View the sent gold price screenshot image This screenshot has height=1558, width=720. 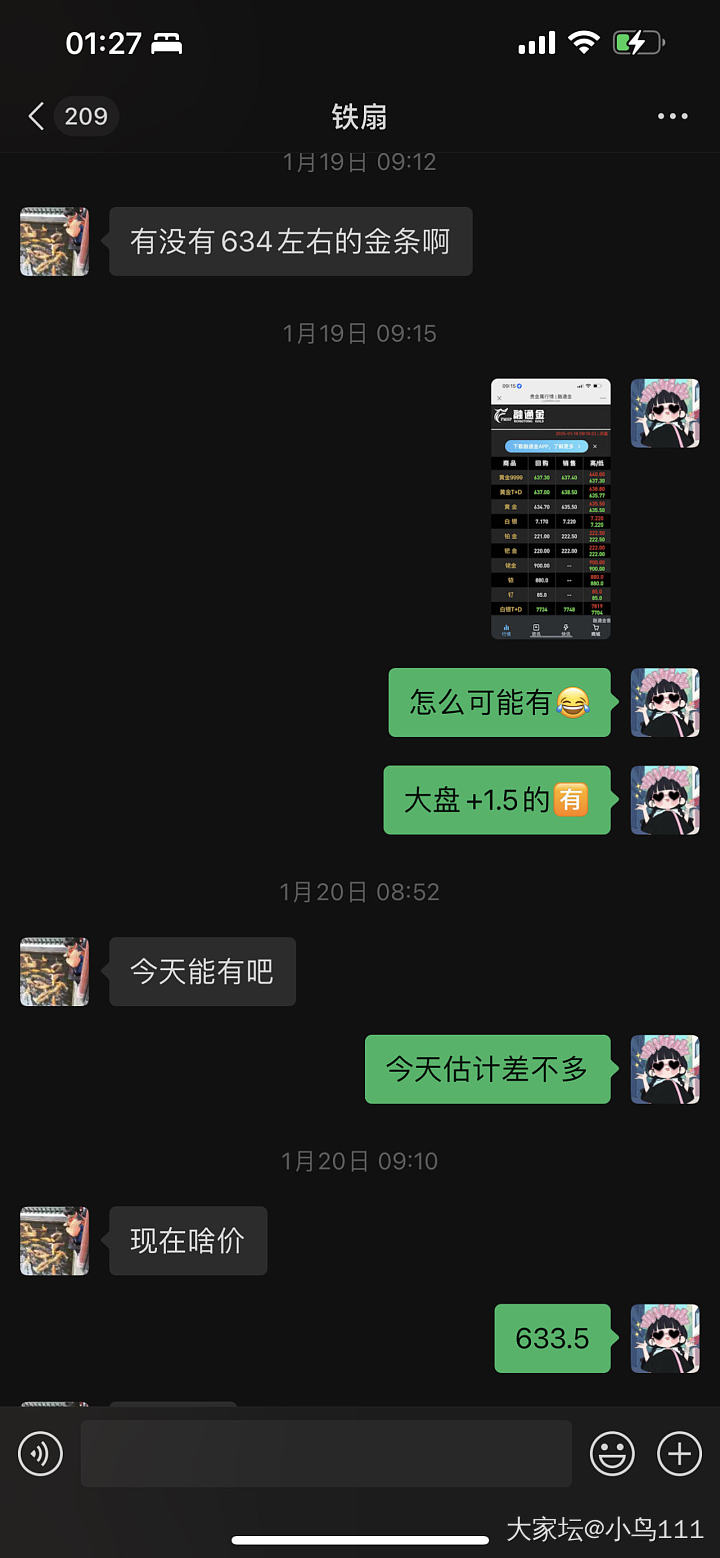550,508
